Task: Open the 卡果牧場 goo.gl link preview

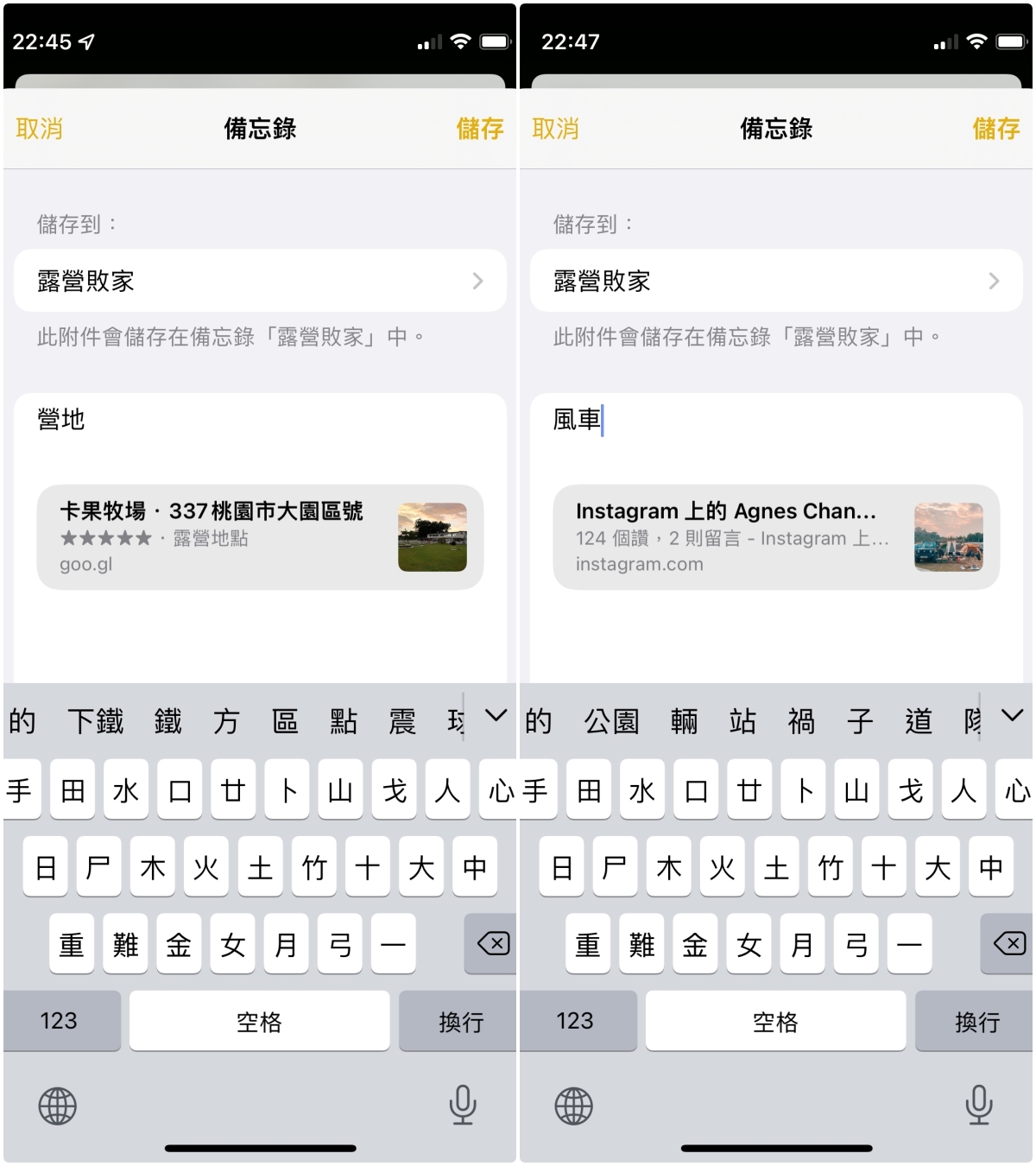Action: pyautogui.click(x=259, y=536)
